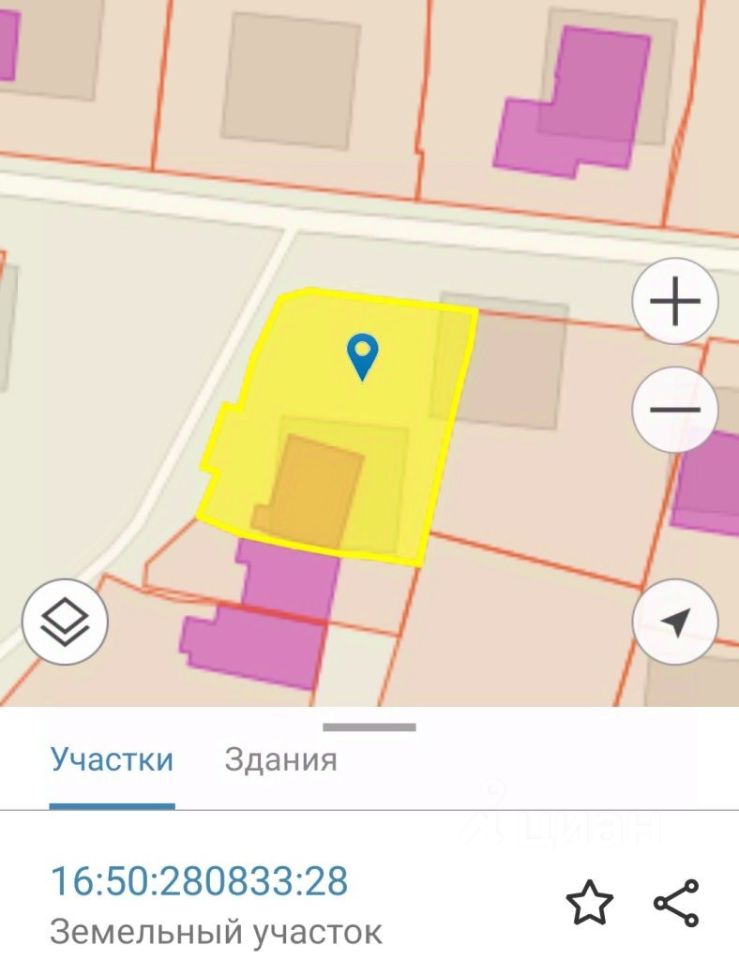Image resolution: width=739 pixels, height=960 pixels.
Task: Tap the bottom sheet drag handle
Action: coord(369,727)
